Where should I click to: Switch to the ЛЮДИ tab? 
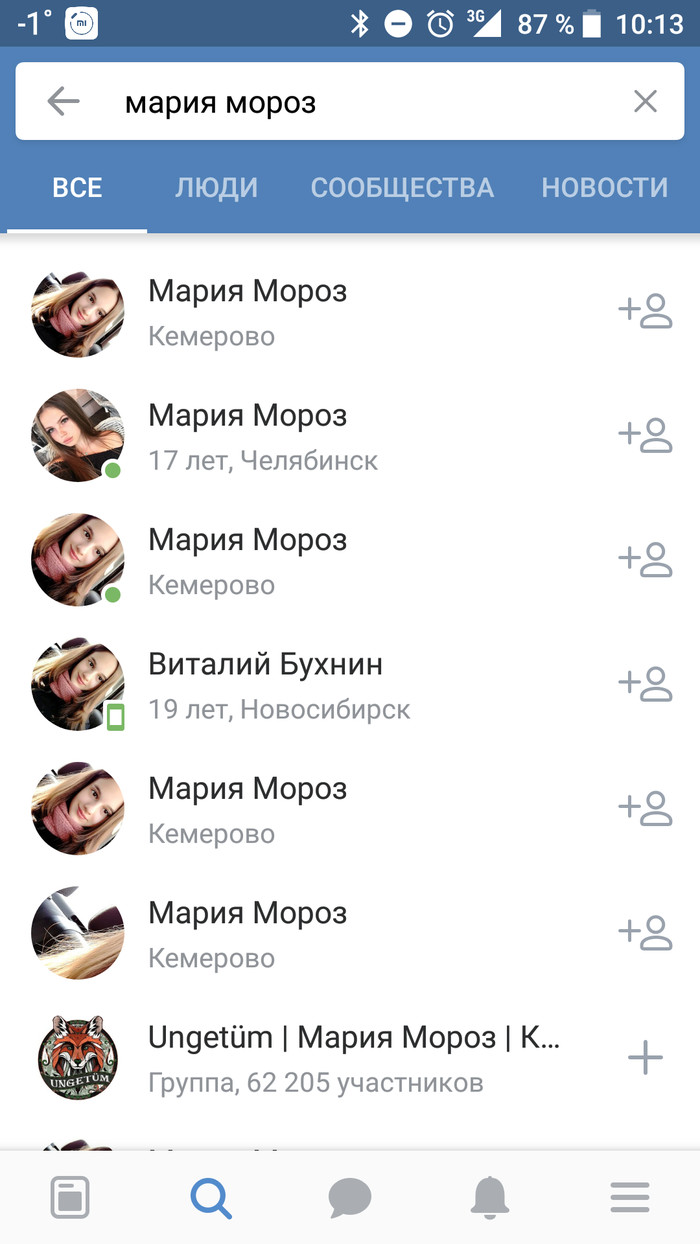(x=216, y=188)
